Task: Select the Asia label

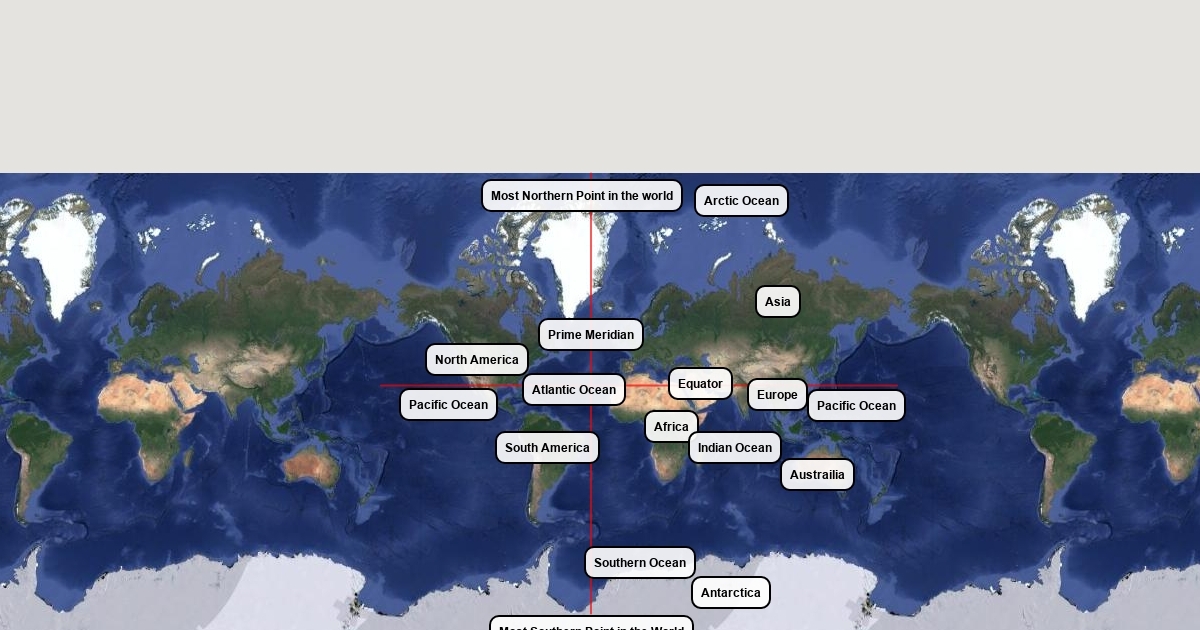Action: (x=777, y=302)
